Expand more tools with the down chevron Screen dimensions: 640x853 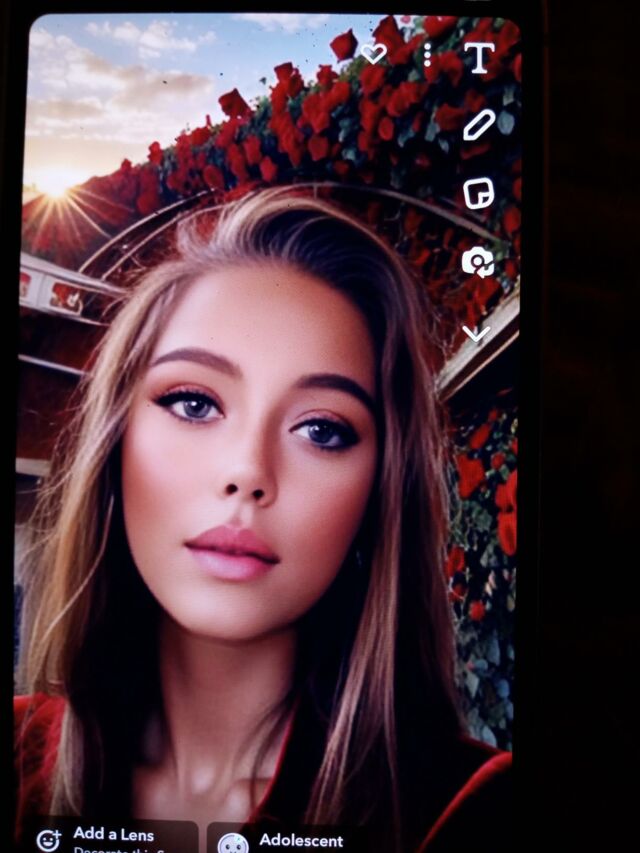[x=476, y=333]
